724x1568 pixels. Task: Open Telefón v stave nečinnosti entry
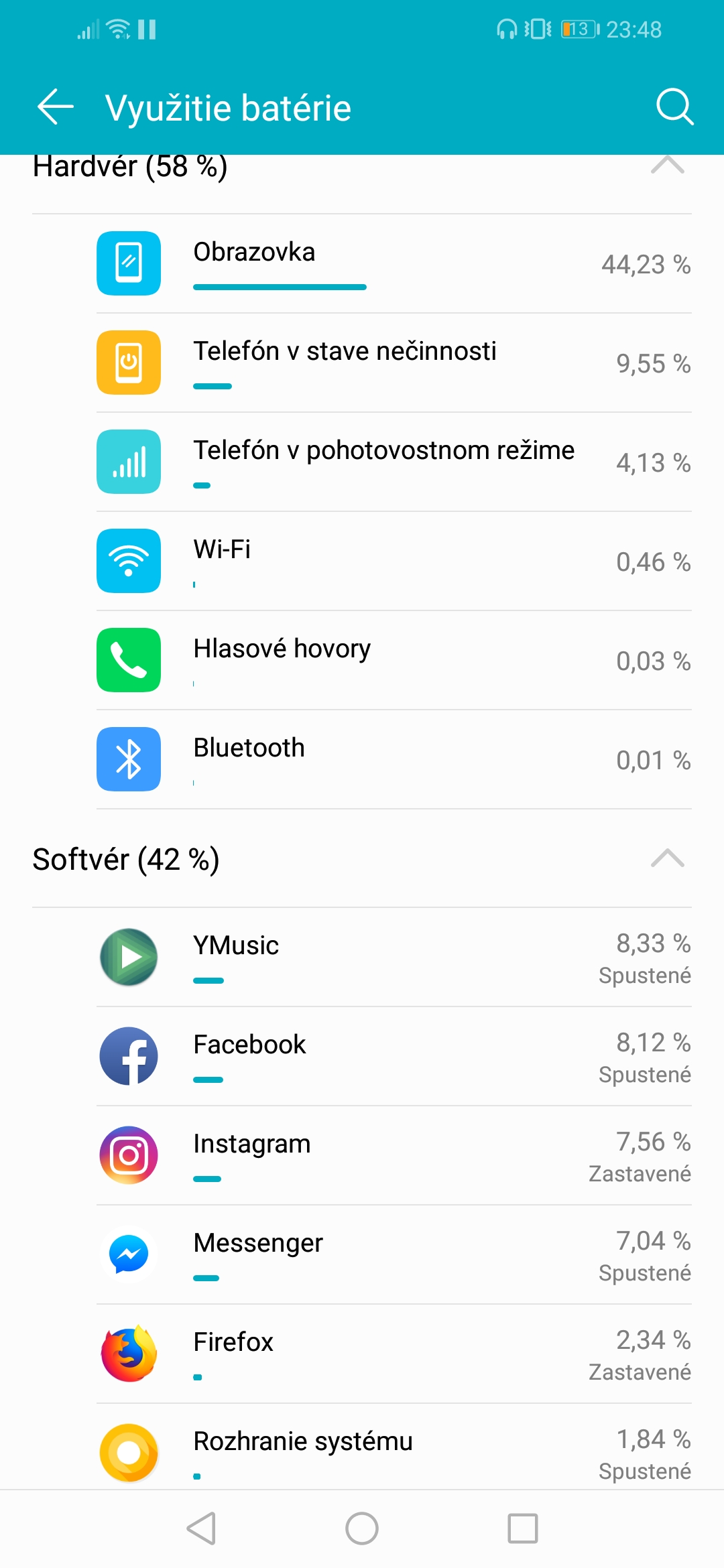(x=362, y=363)
